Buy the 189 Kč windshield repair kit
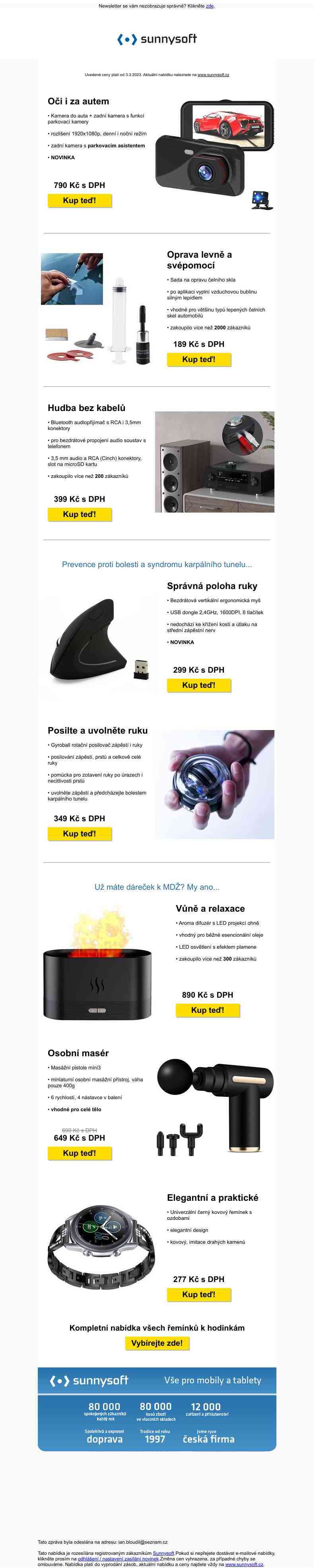Image resolution: width=315 pixels, height=1568 pixels. tap(199, 359)
